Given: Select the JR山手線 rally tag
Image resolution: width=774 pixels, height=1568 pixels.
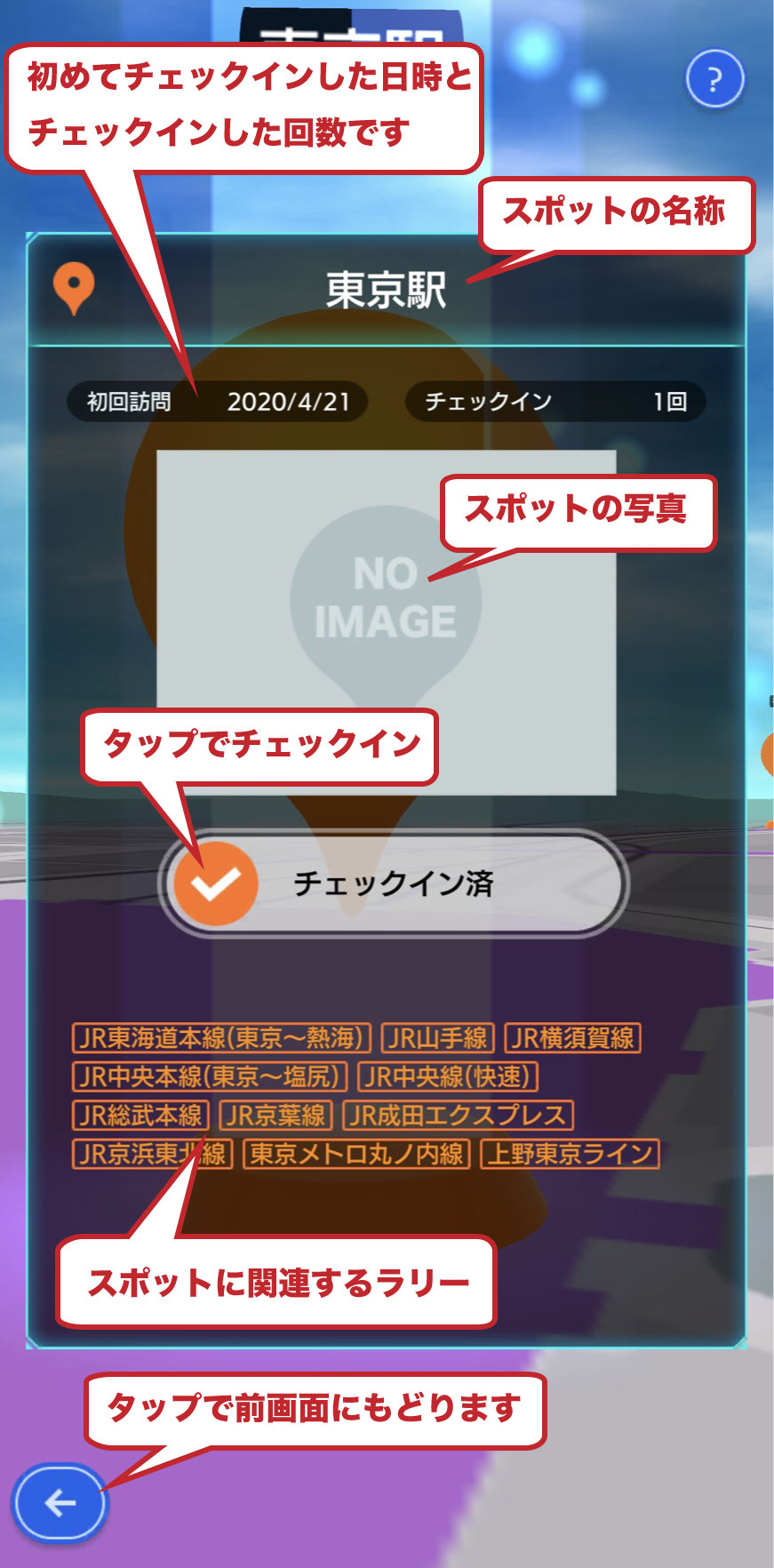Looking at the screenshot, I should (x=437, y=1037).
